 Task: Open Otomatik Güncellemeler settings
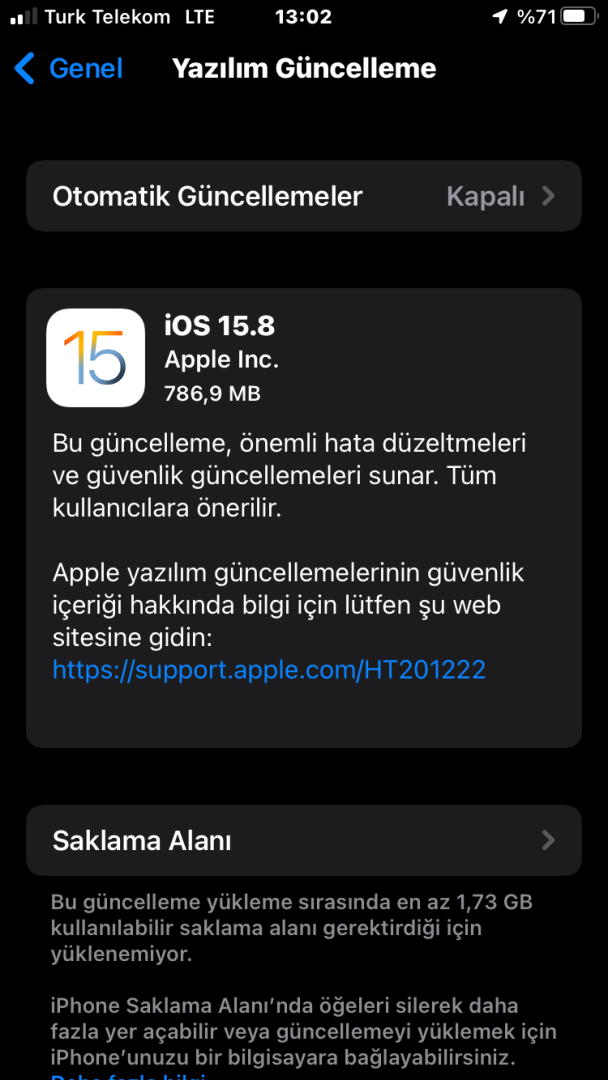pyautogui.click(x=303, y=196)
